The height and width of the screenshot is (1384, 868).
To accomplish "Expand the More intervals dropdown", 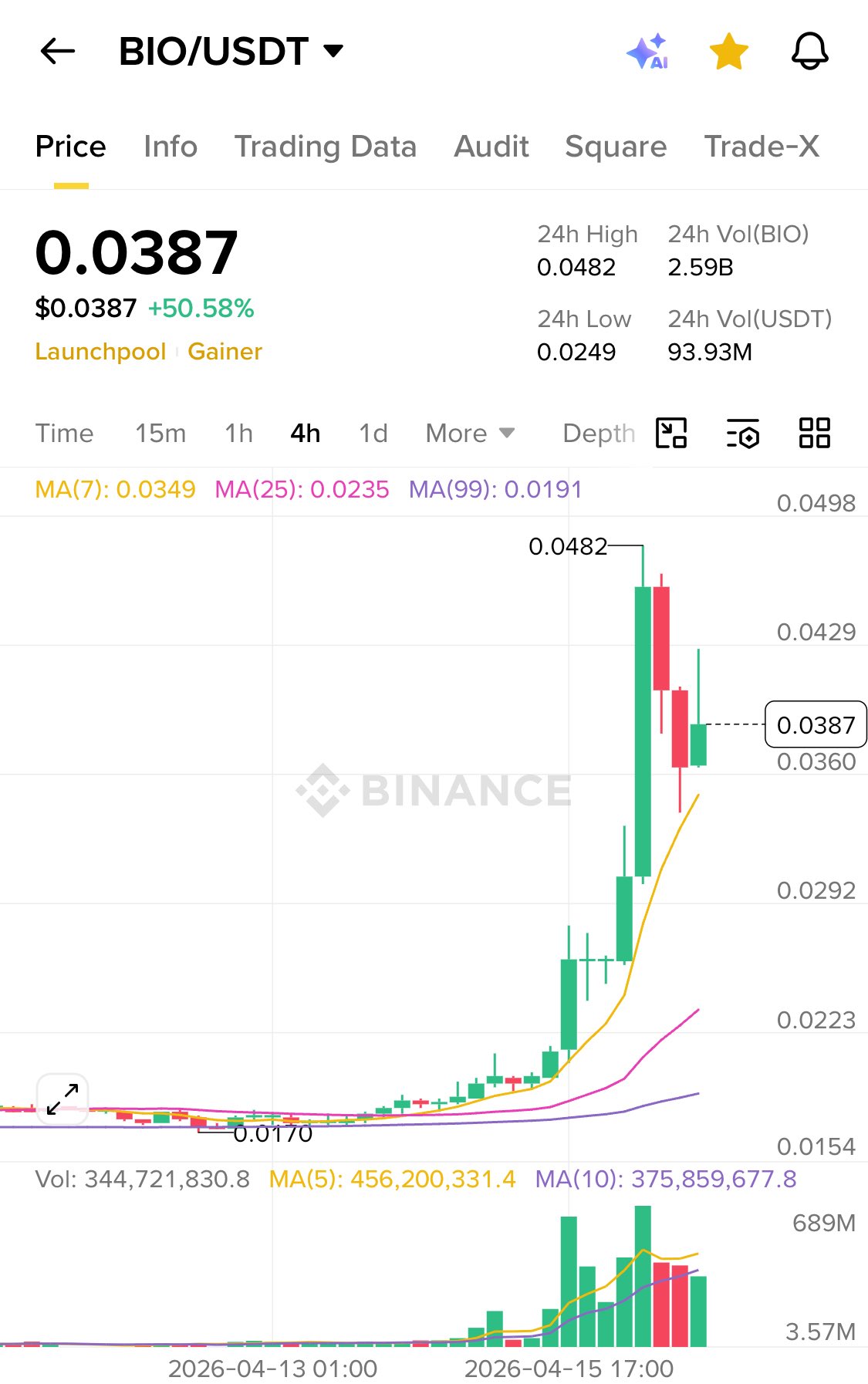I will [470, 434].
